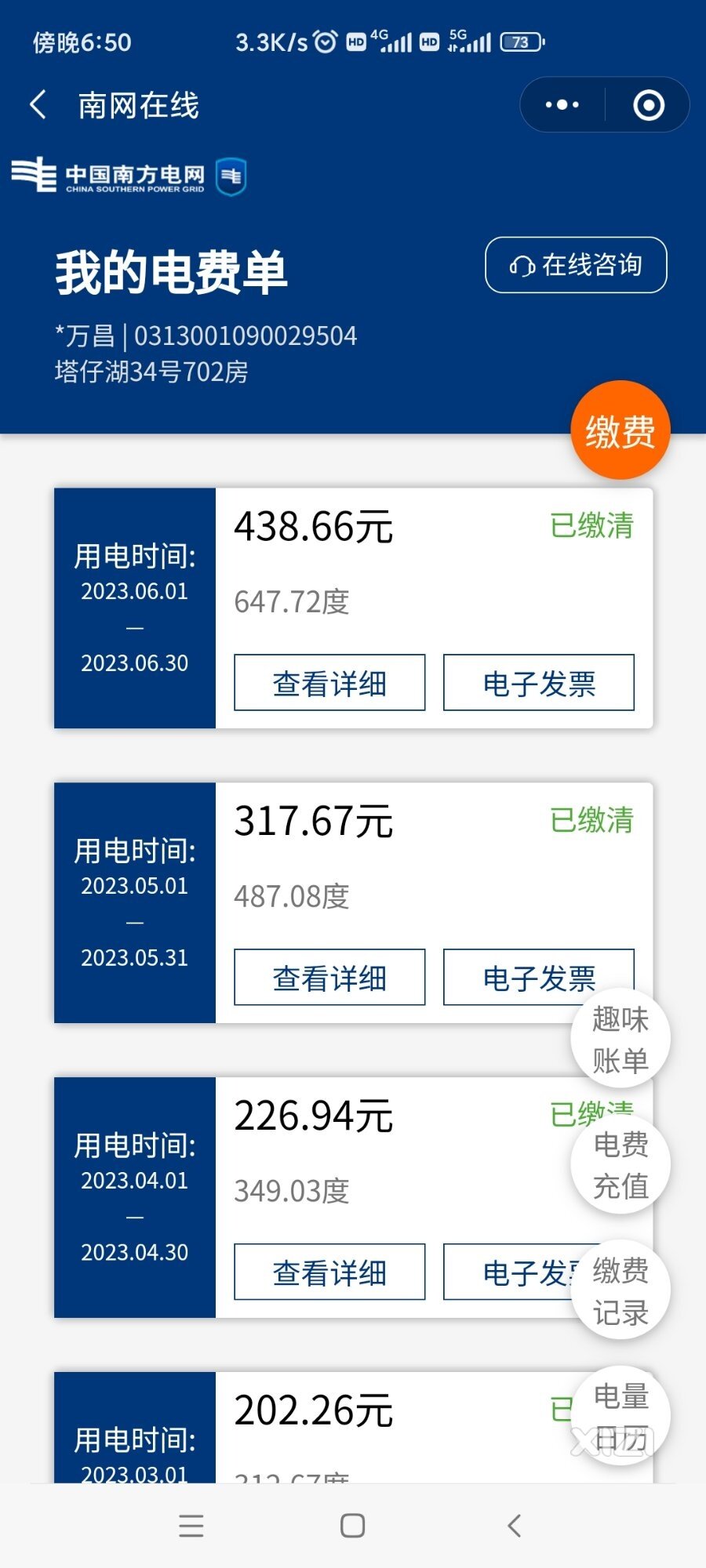
Task: View details of the 226.94元 April bill
Action: (329, 1272)
